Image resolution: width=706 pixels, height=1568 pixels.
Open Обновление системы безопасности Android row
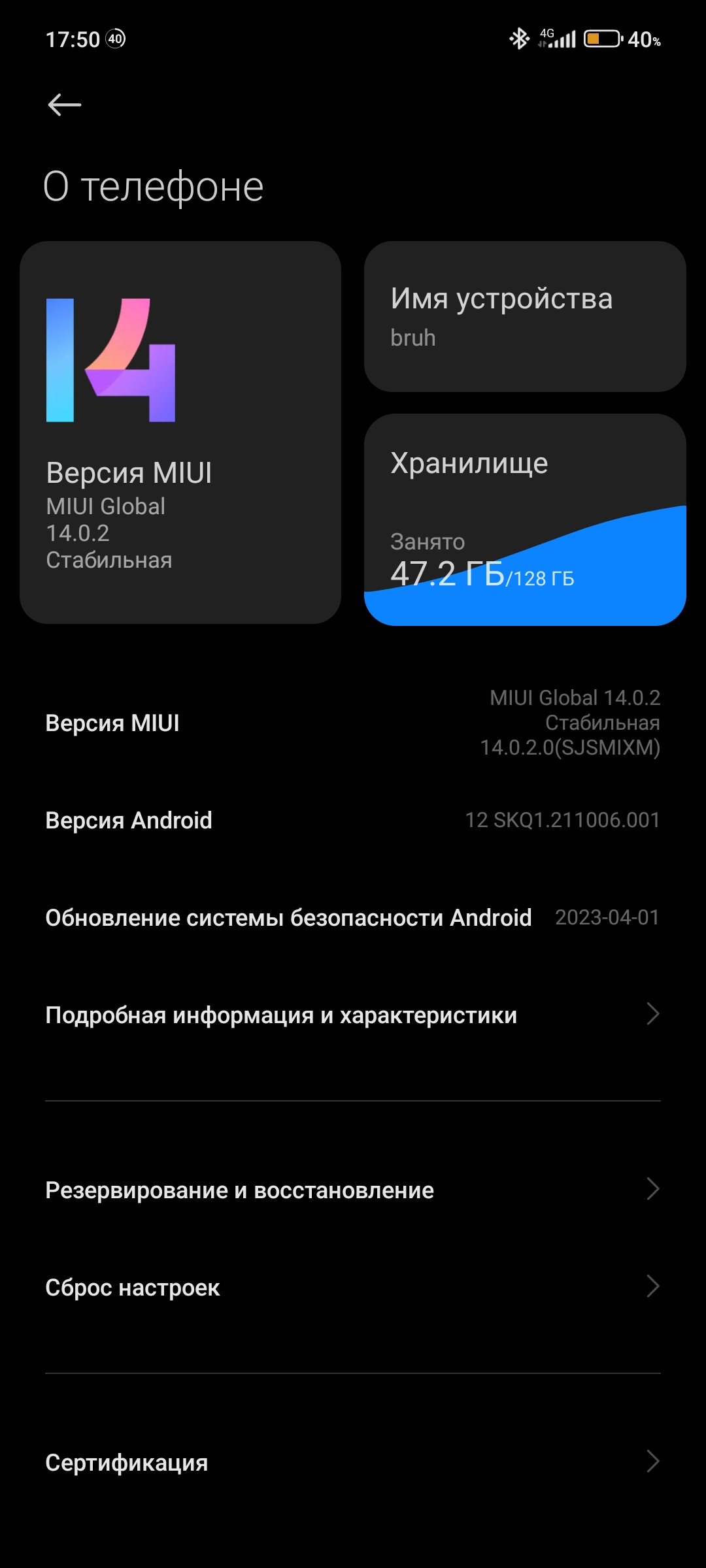click(x=353, y=917)
